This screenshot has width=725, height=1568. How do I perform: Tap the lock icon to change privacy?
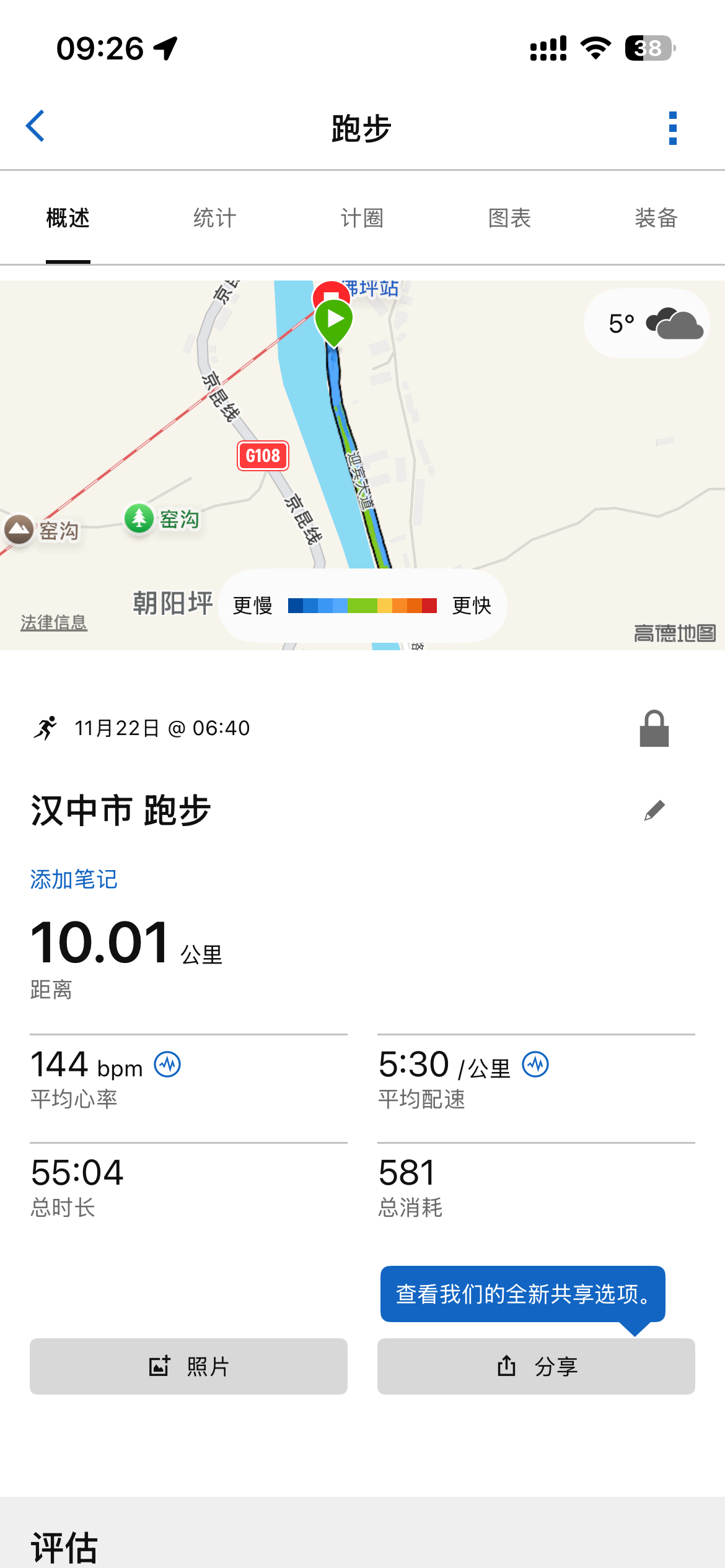point(654,728)
